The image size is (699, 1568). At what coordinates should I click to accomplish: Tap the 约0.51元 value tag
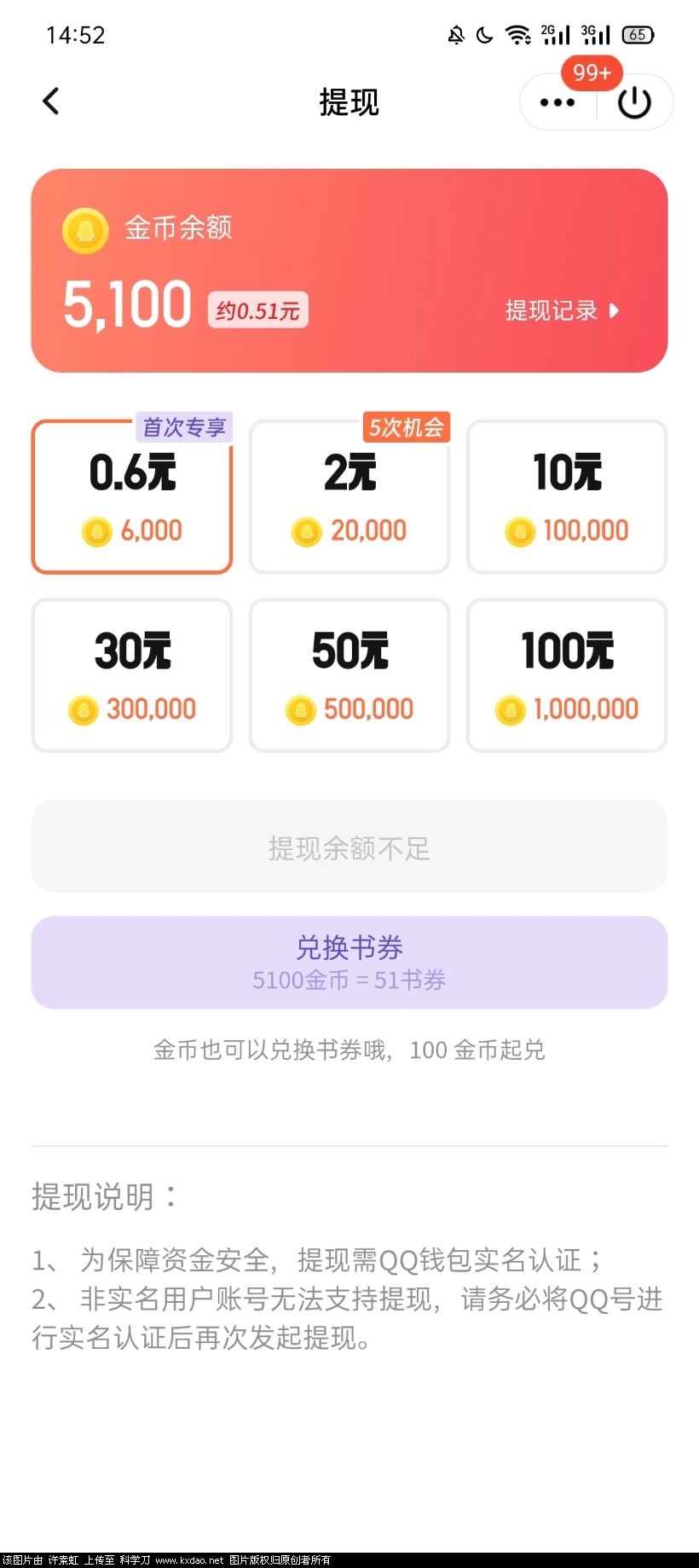257,308
